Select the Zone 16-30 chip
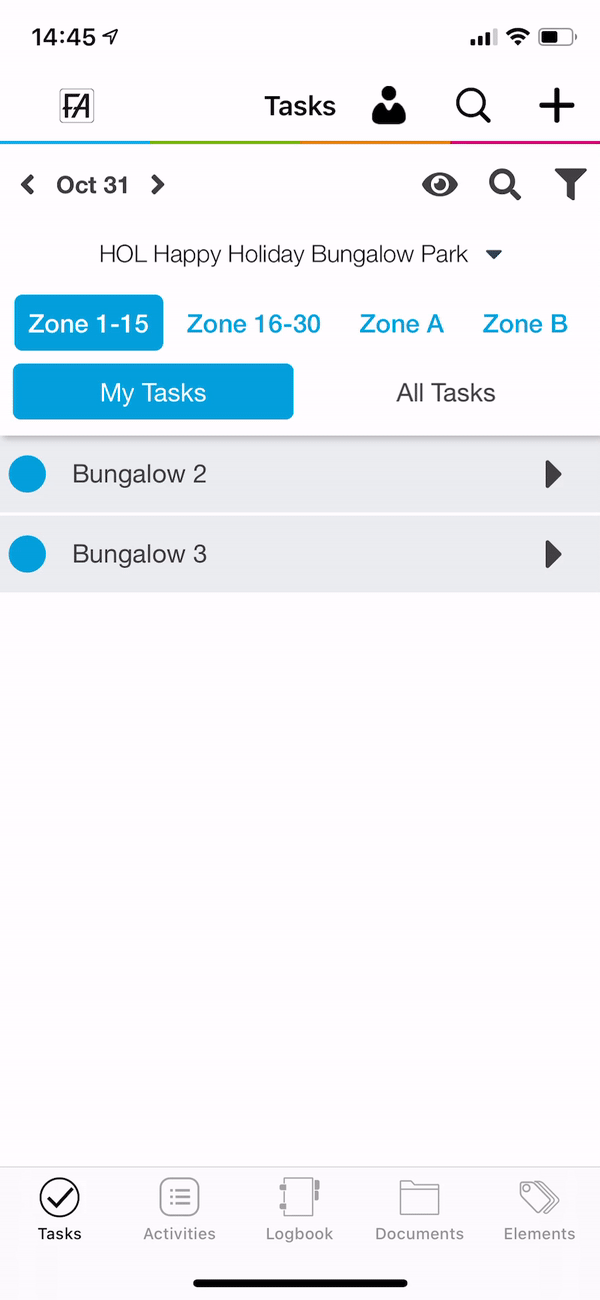Viewport: 600px width, 1300px height. (x=254, y=324)
